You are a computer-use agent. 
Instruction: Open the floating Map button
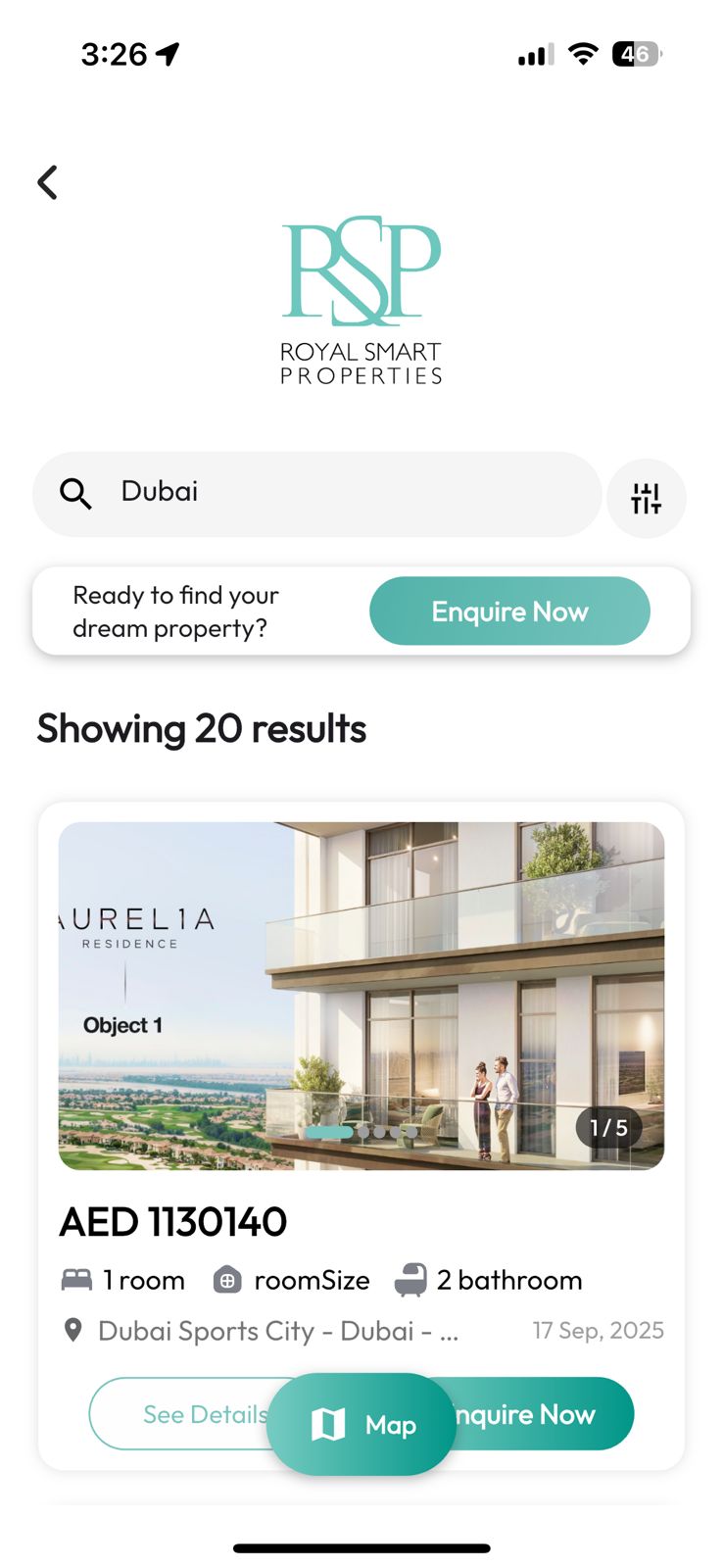pyautogui.click(x=361, y=1424)
